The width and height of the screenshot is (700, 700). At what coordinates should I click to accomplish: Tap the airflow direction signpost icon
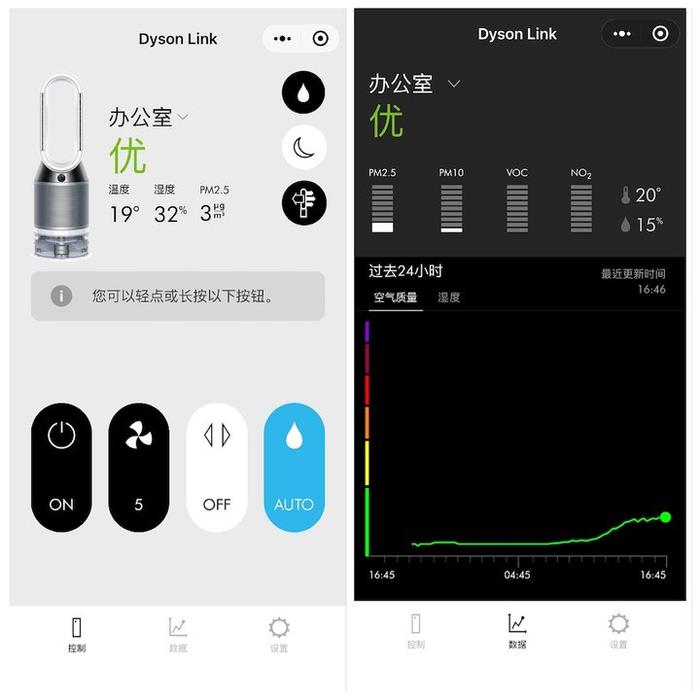[x=303, y=203]
